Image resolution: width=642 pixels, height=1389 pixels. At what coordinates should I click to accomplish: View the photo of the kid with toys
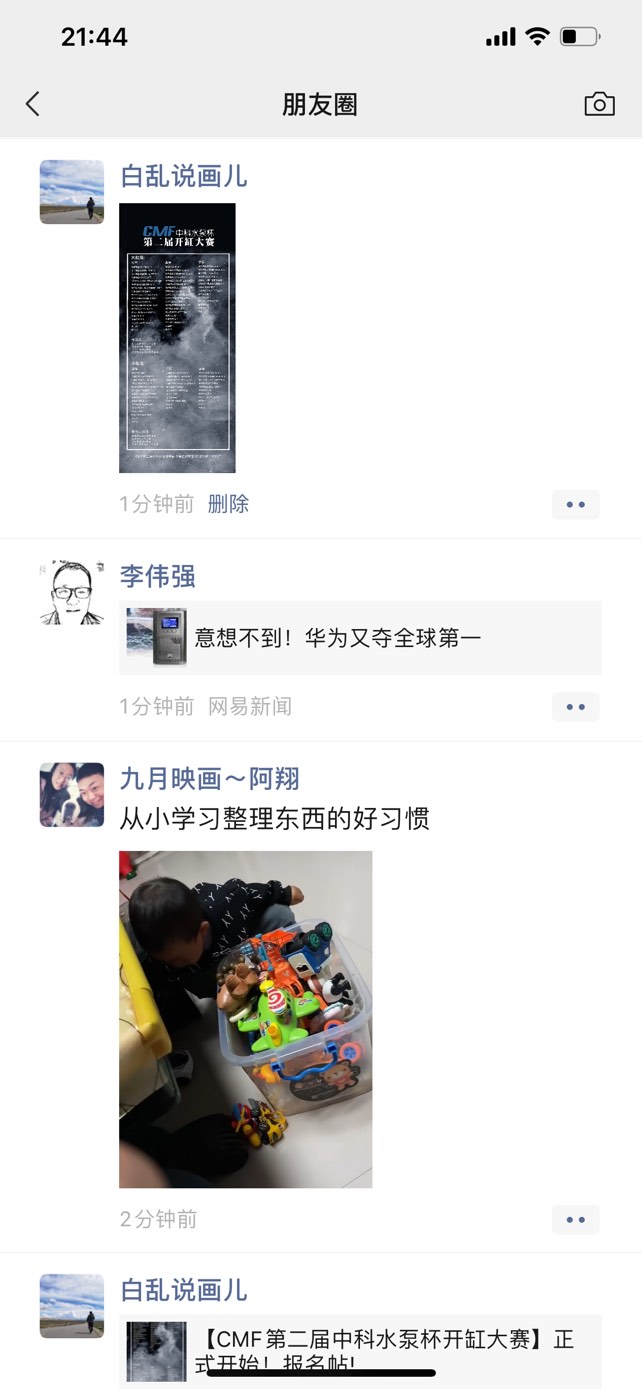(245, 1019)
